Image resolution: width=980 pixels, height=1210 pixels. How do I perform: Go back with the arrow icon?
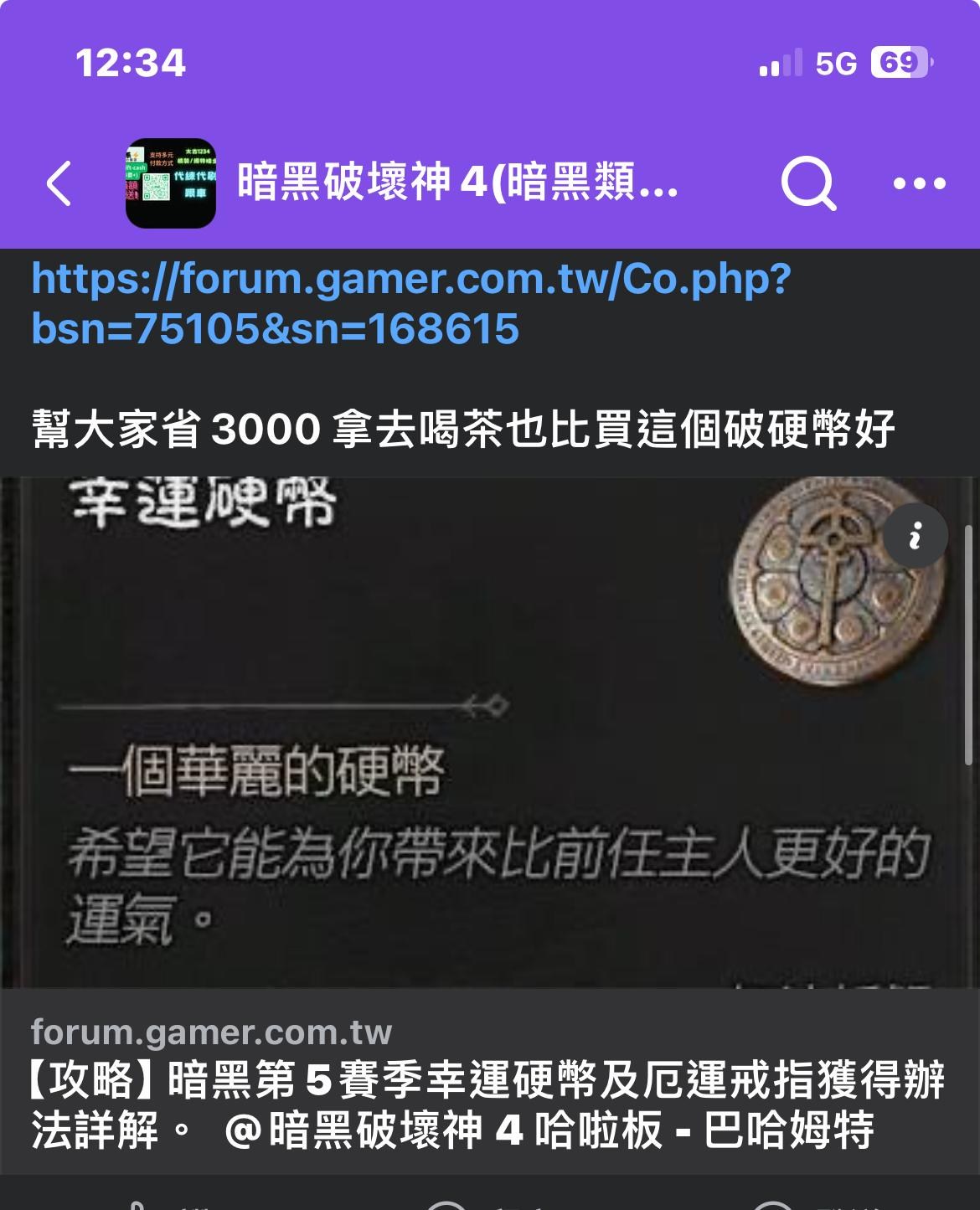tap(59, 183)
